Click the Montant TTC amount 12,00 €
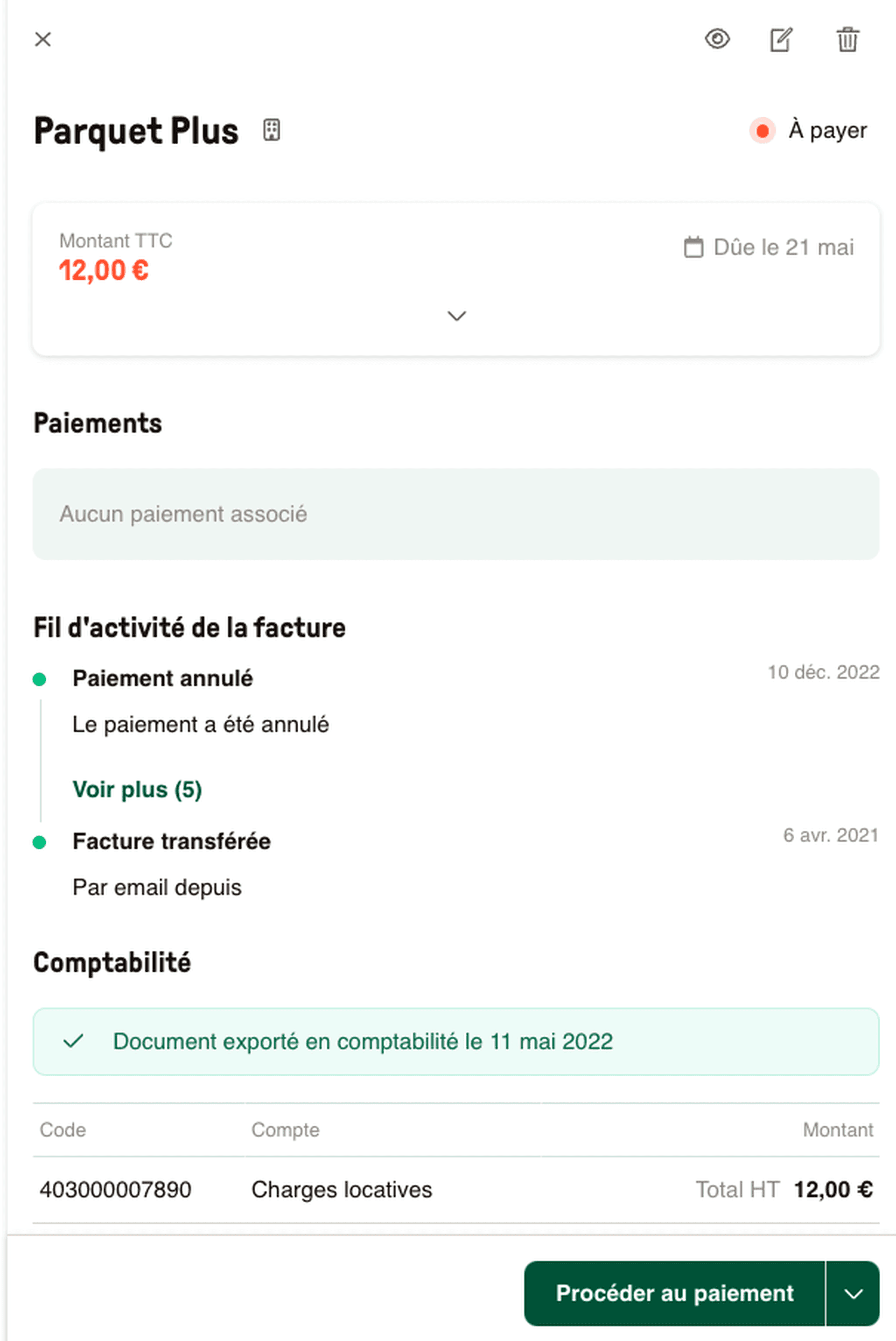896x1341 pixels. pos(105,270)
